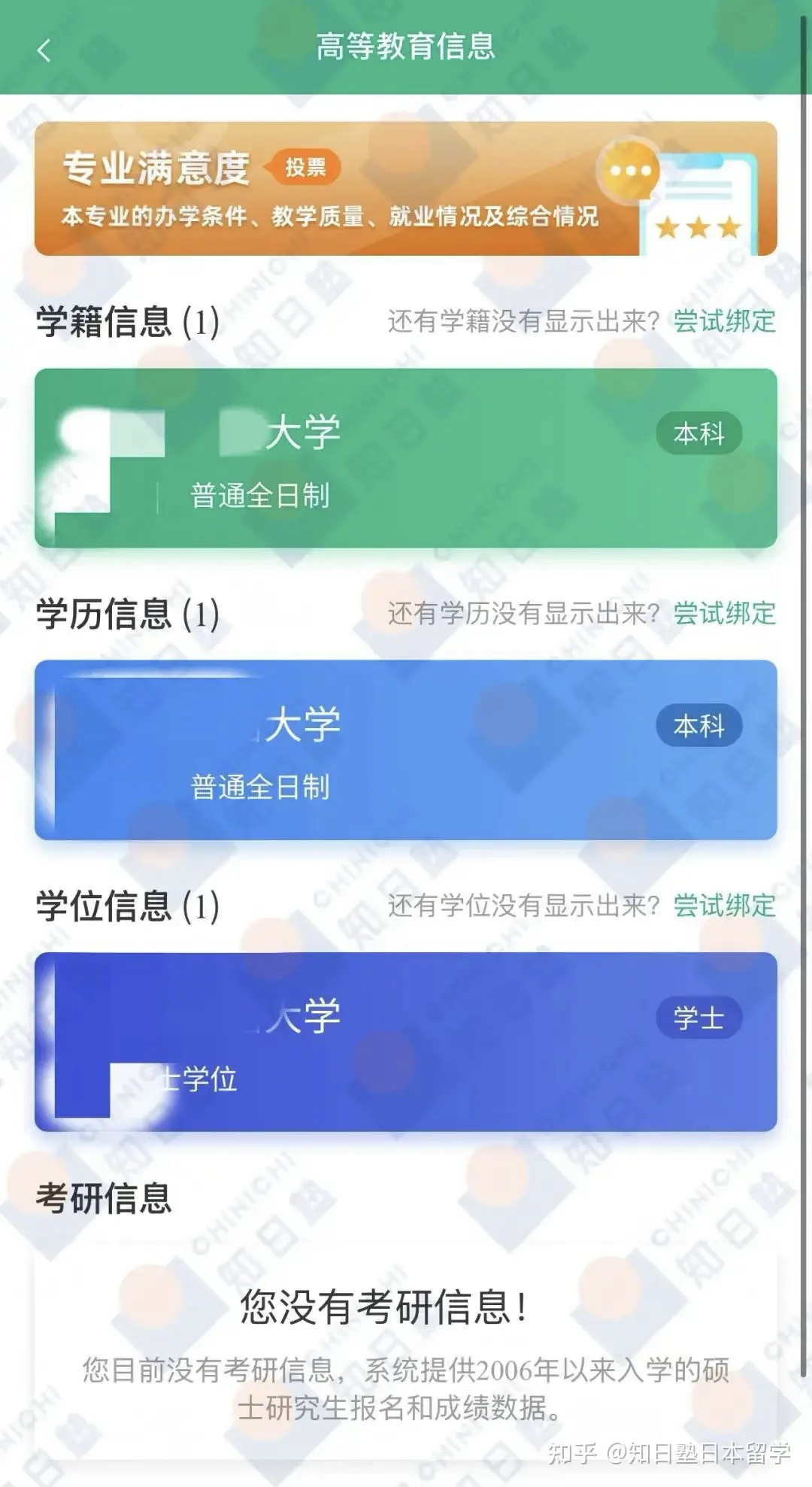
Task: Open the 学位 学士 degree card
Action: pos(404,1042)
